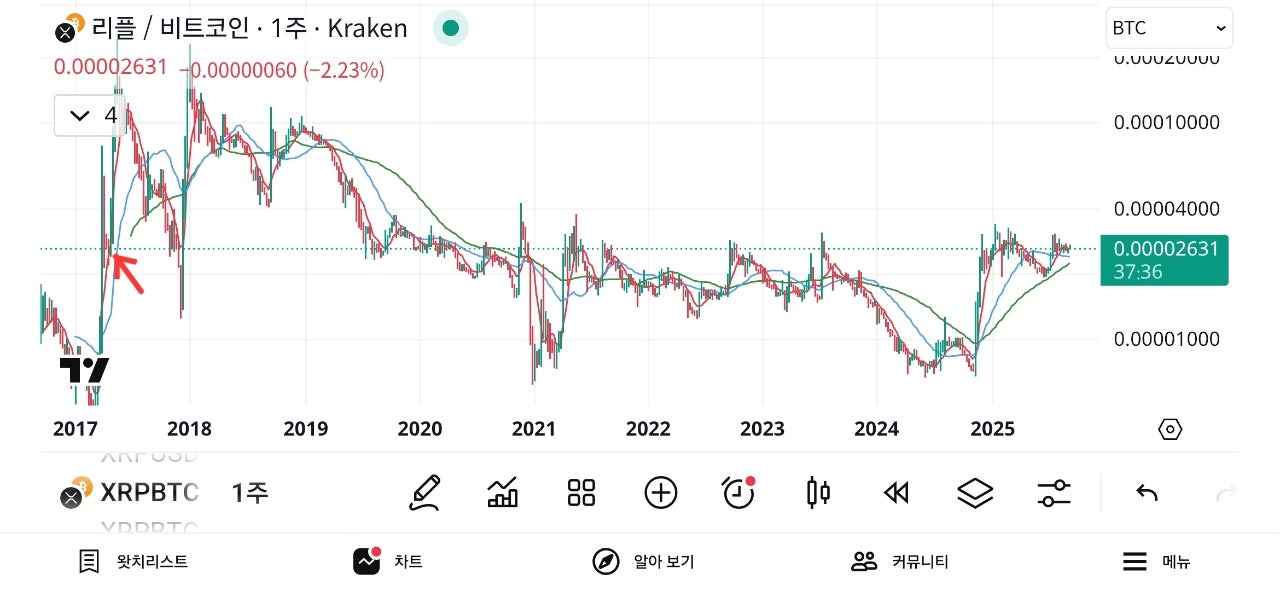Tap the 리플 / 비트코인 chart title

(x=248, y=28)
